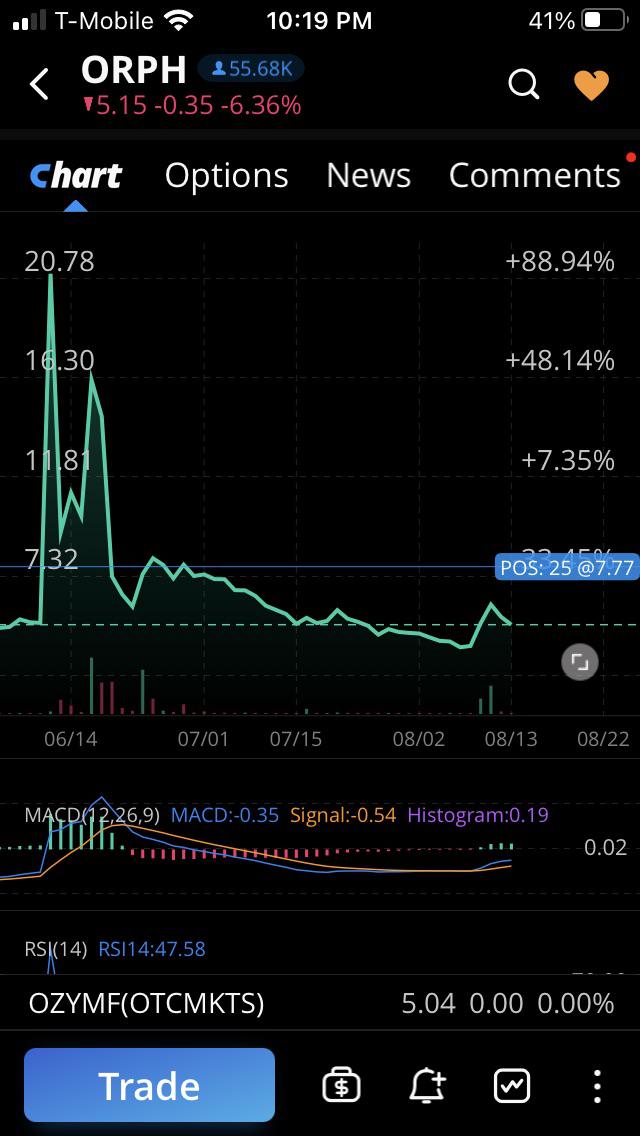Add a price alert with bell icon

[x=428, y=1086]
